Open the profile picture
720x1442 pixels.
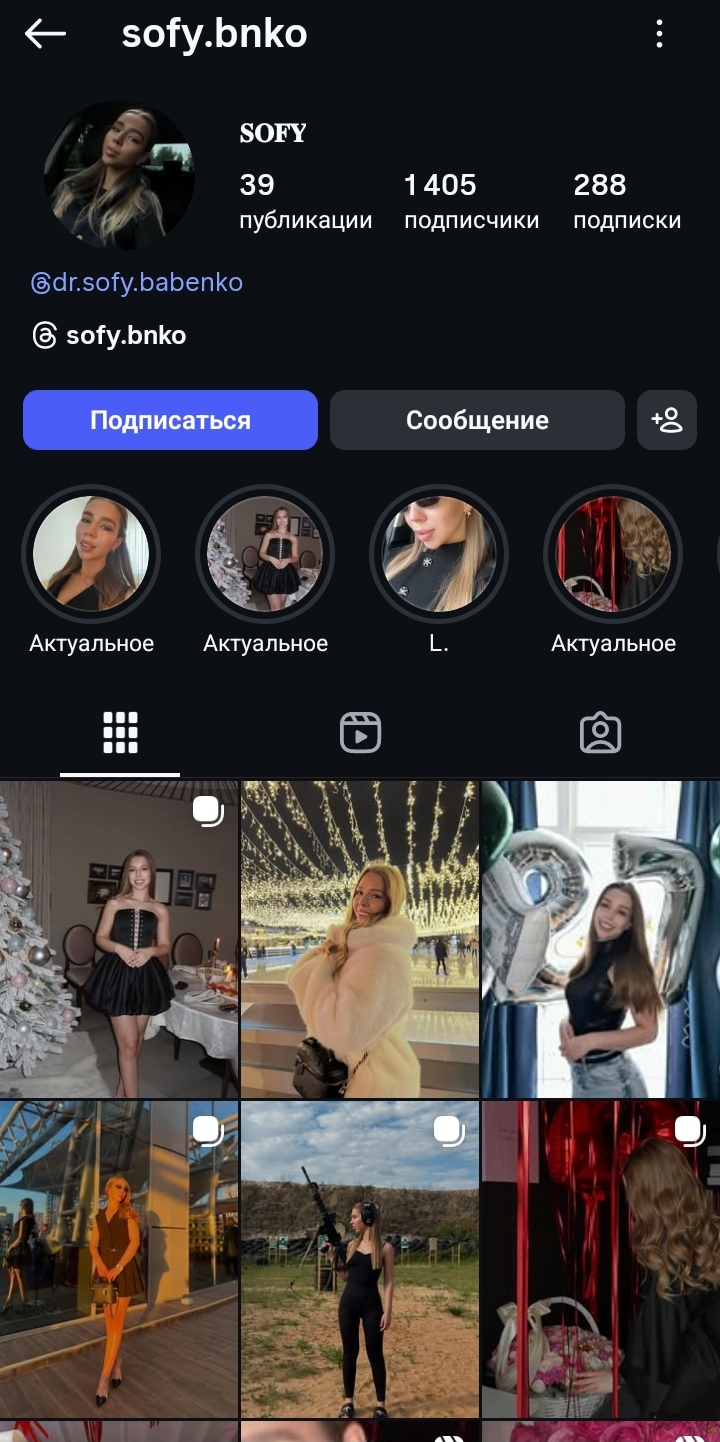click(x=119, y=175)
